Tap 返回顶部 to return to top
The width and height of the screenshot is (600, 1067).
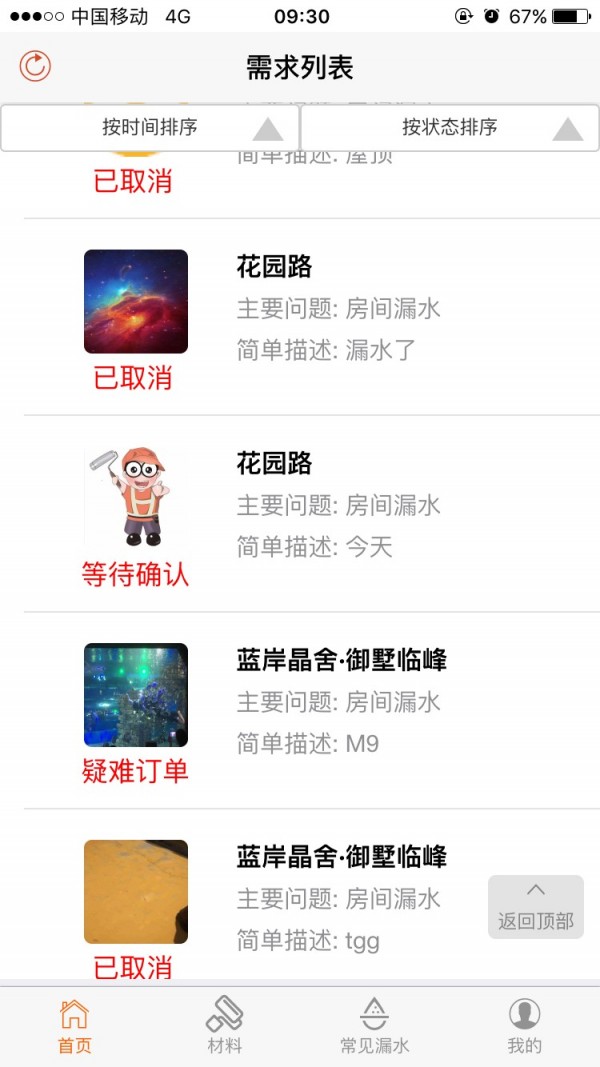tap(535, 907)
